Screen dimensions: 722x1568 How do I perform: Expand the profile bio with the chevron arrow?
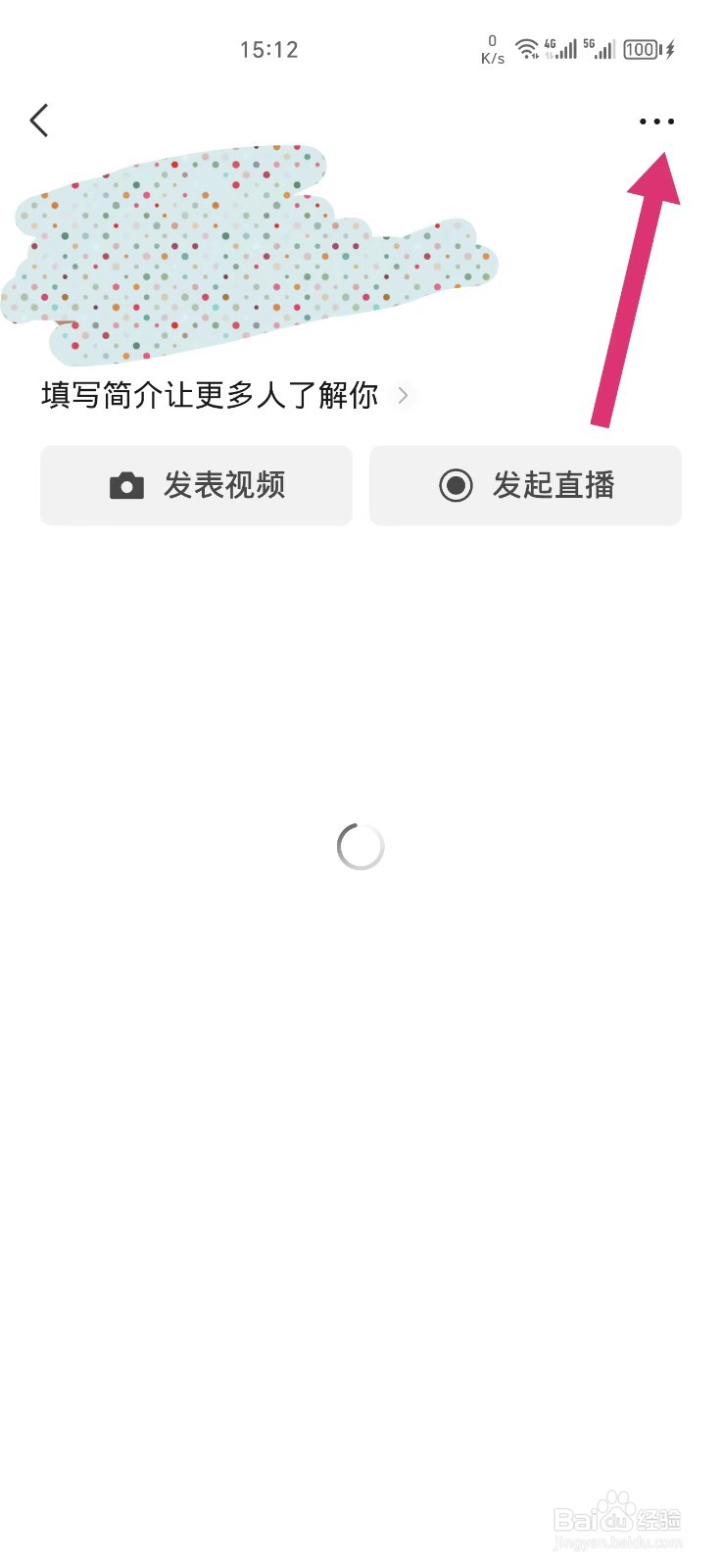[x=403, y=396]
